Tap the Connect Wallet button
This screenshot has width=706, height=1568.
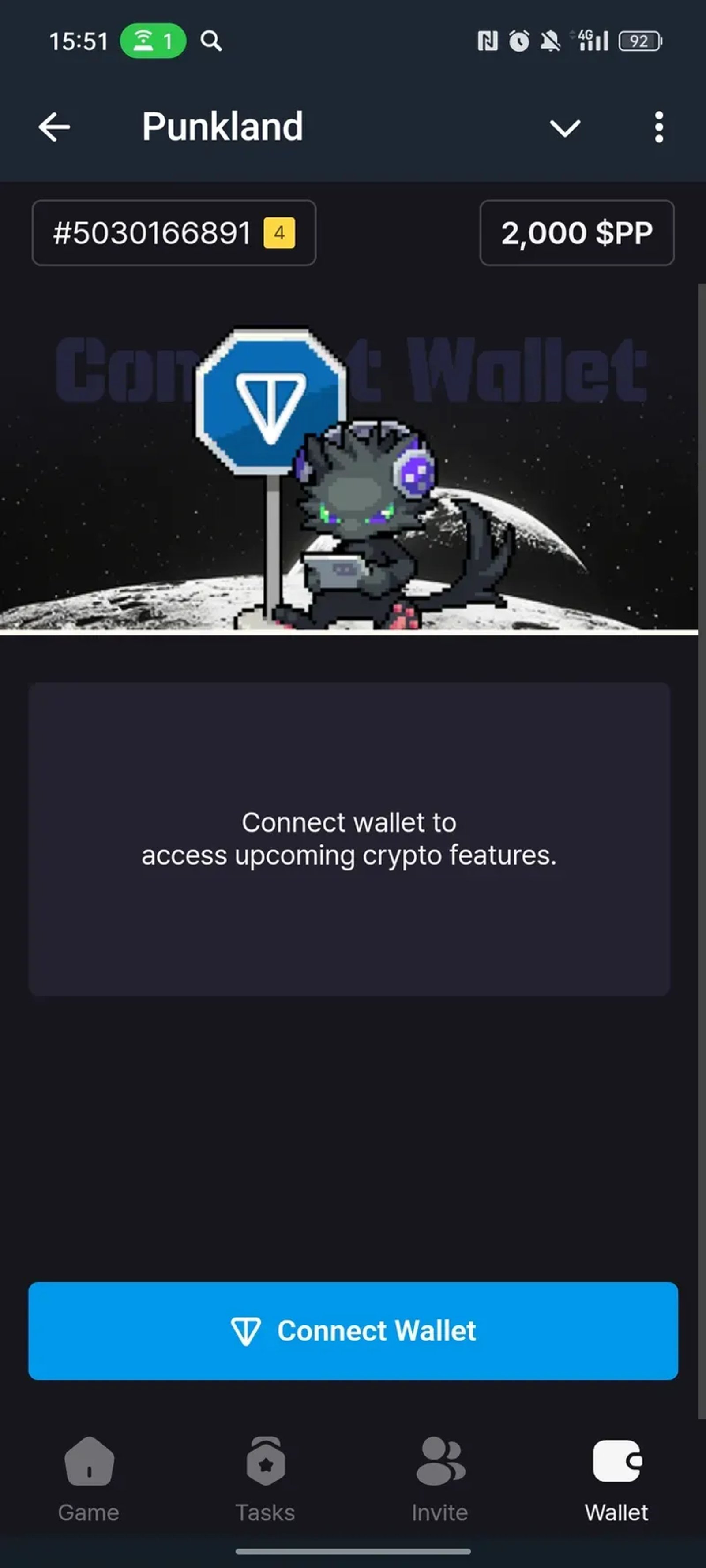pos(353,1331)
